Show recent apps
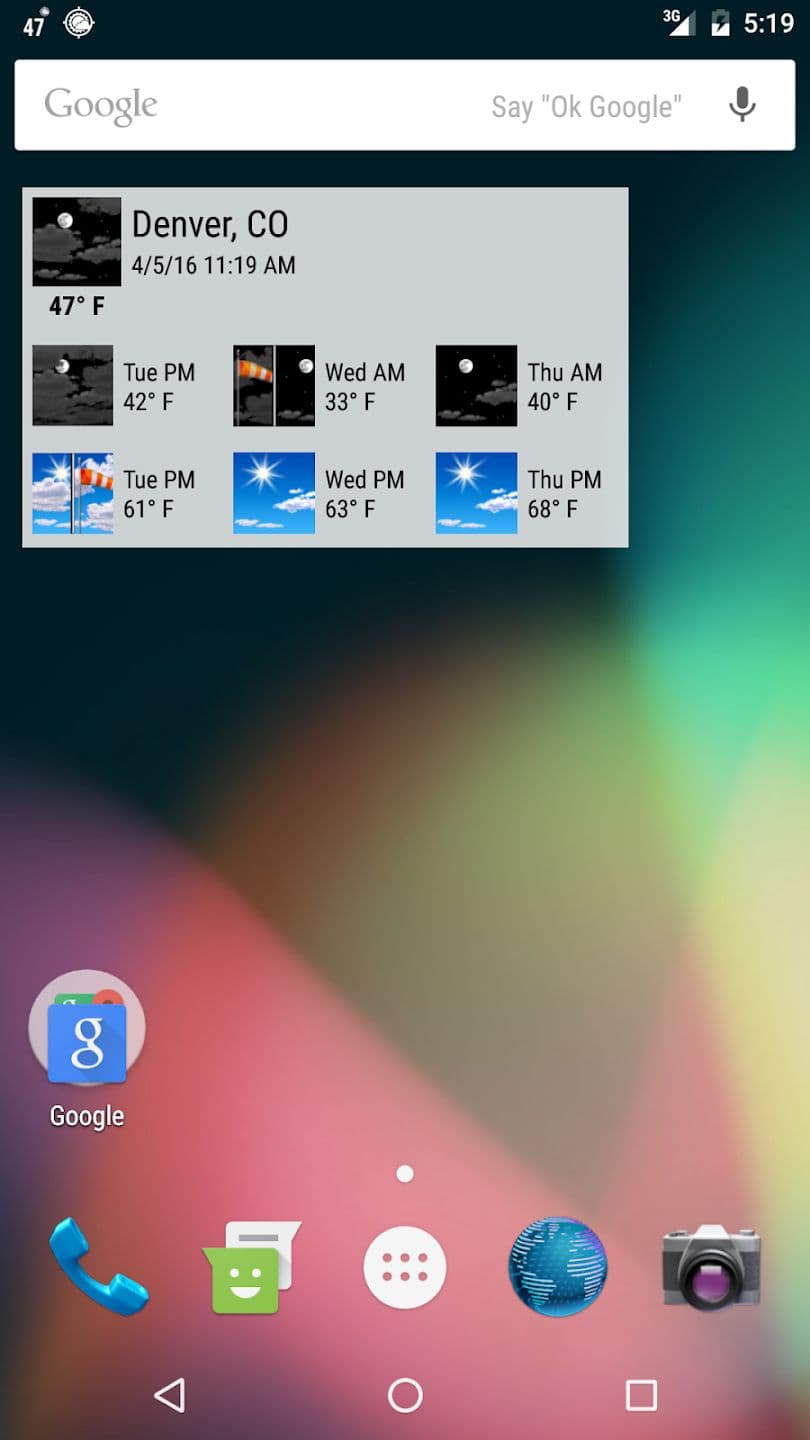This screenshot has width=810, height=1440. coord(640,1395)
